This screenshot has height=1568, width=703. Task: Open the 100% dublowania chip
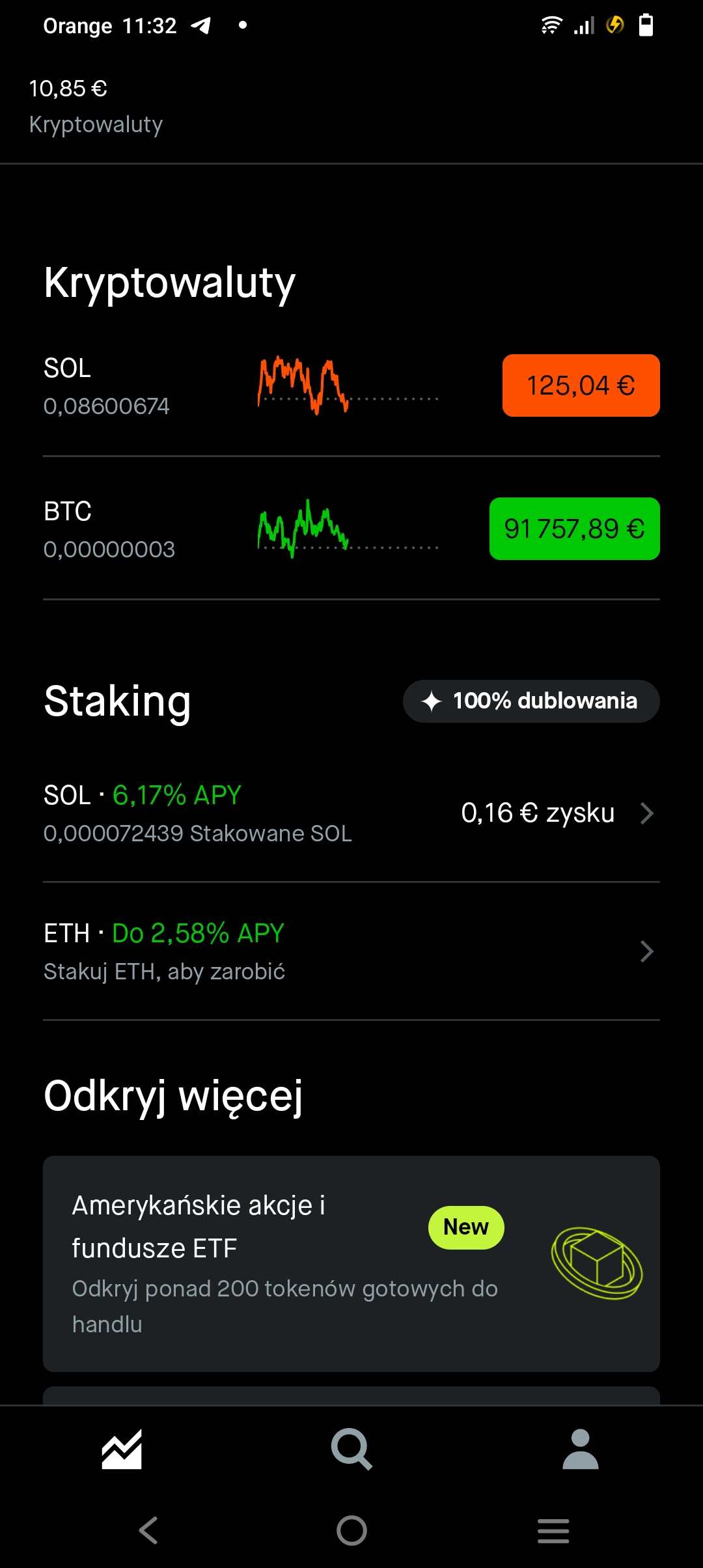tap(531, 701)
